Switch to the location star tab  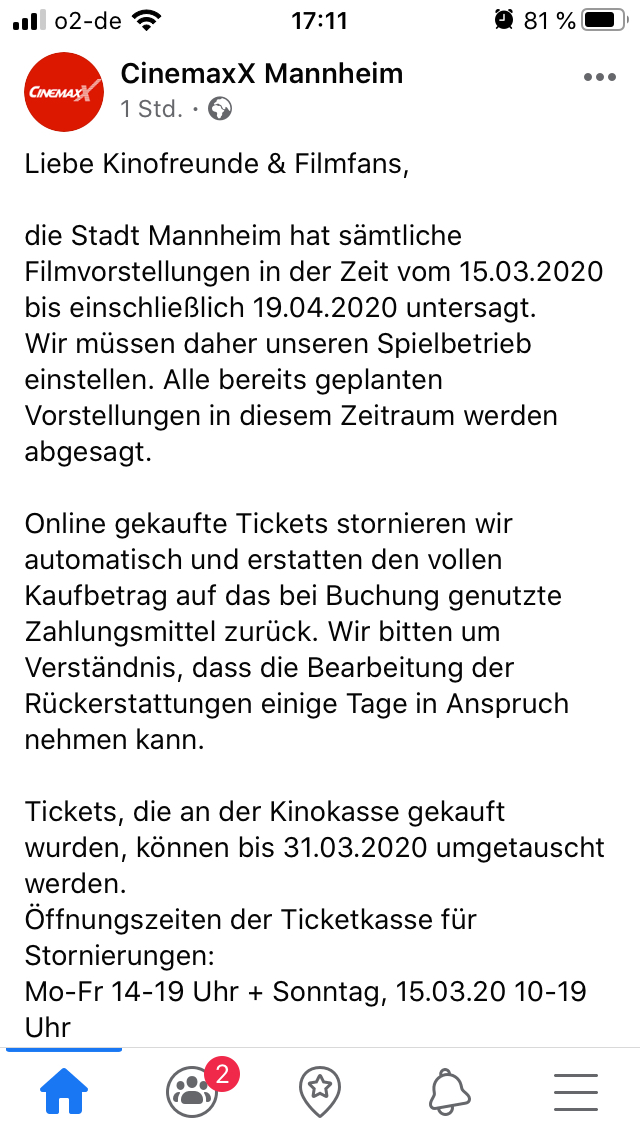(320, 1092)
